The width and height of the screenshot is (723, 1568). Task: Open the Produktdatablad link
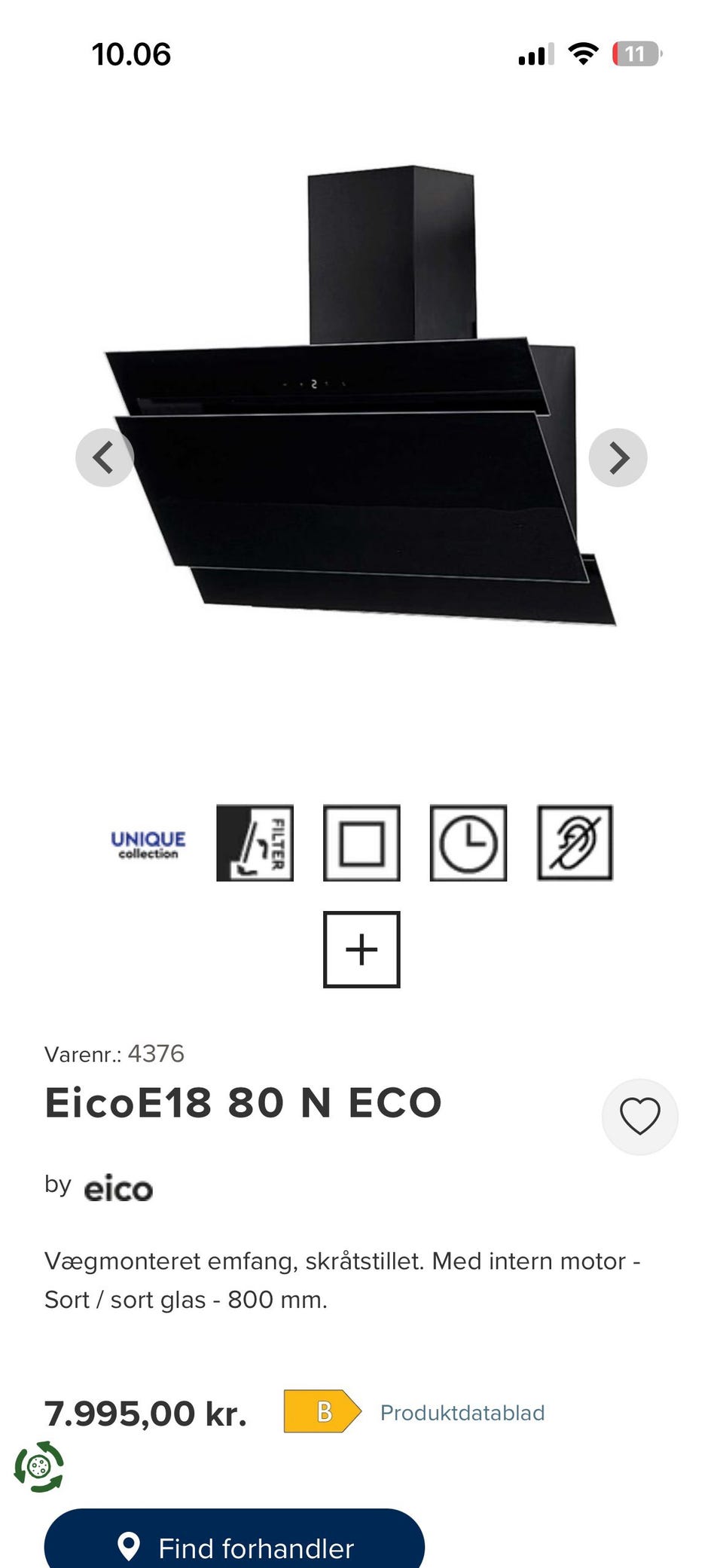click(x=462, y=1413)
